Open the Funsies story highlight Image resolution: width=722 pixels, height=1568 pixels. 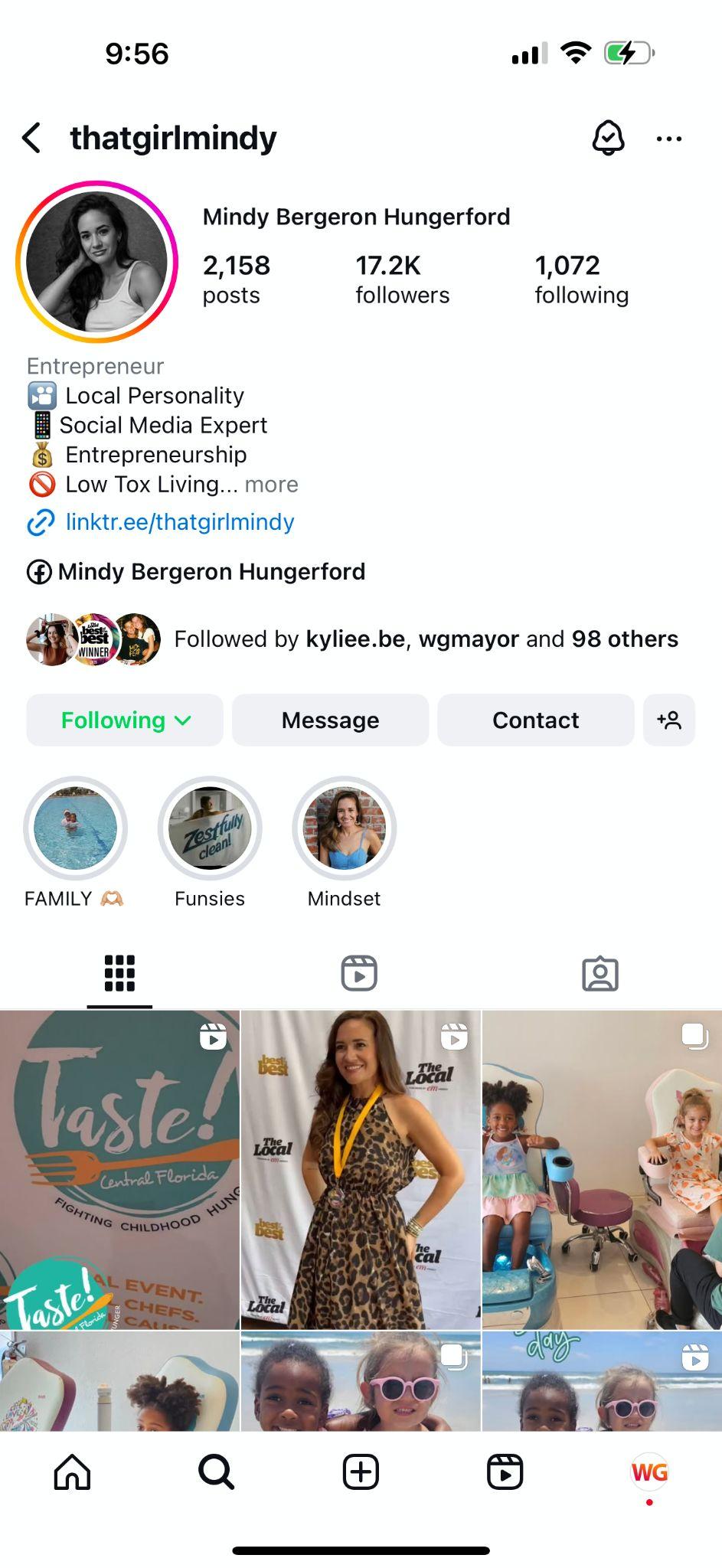coord(210,828)
